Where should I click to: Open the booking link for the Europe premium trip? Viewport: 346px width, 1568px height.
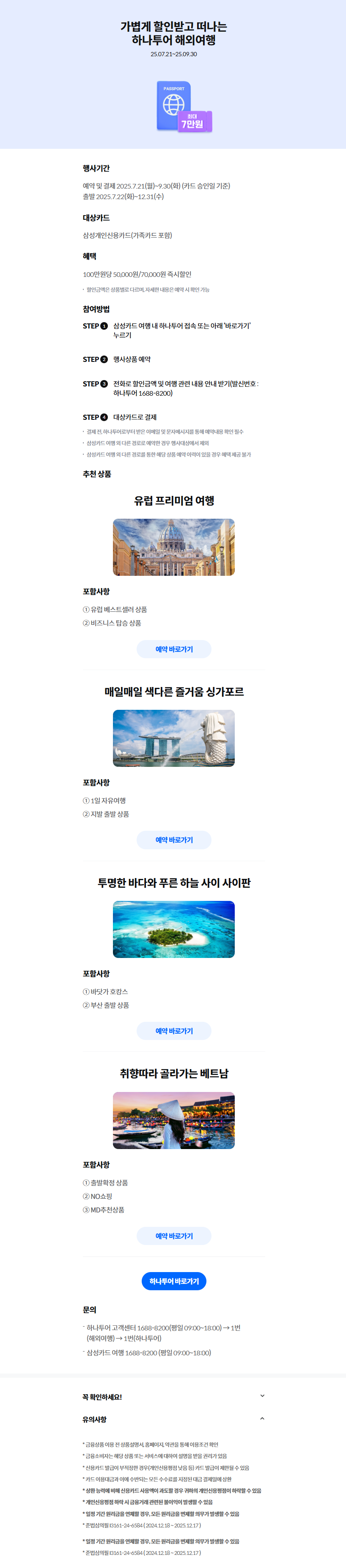point(173,649)
